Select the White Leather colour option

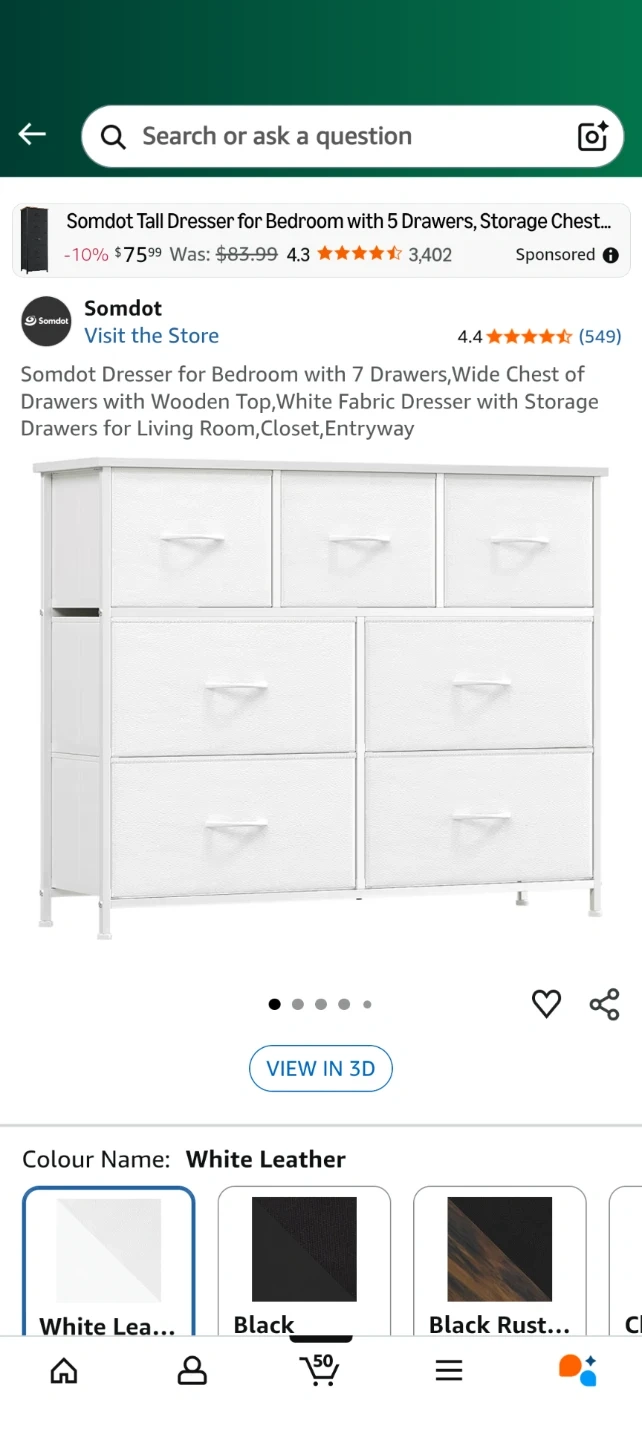click(108, 1262)
